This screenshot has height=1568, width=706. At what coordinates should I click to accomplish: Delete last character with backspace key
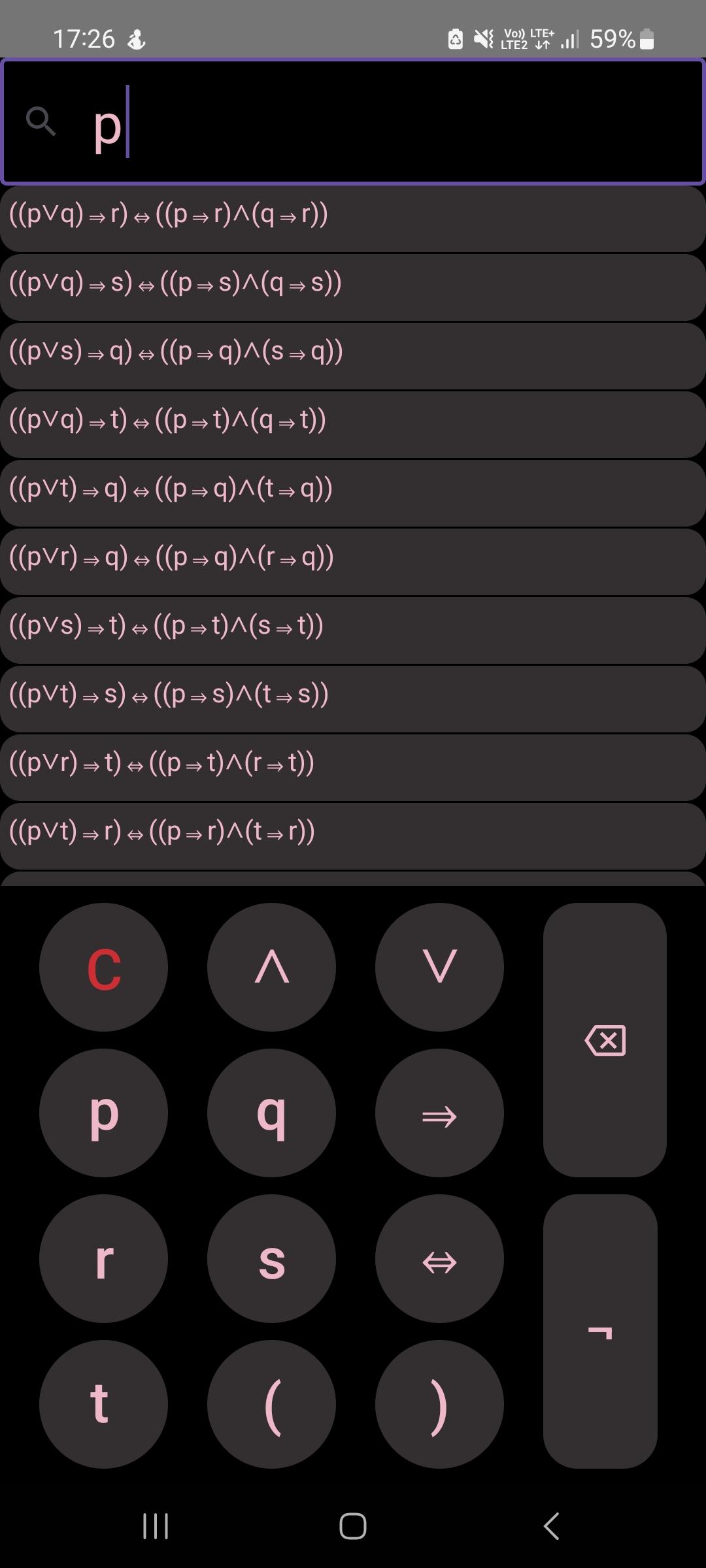point(605,1040)
